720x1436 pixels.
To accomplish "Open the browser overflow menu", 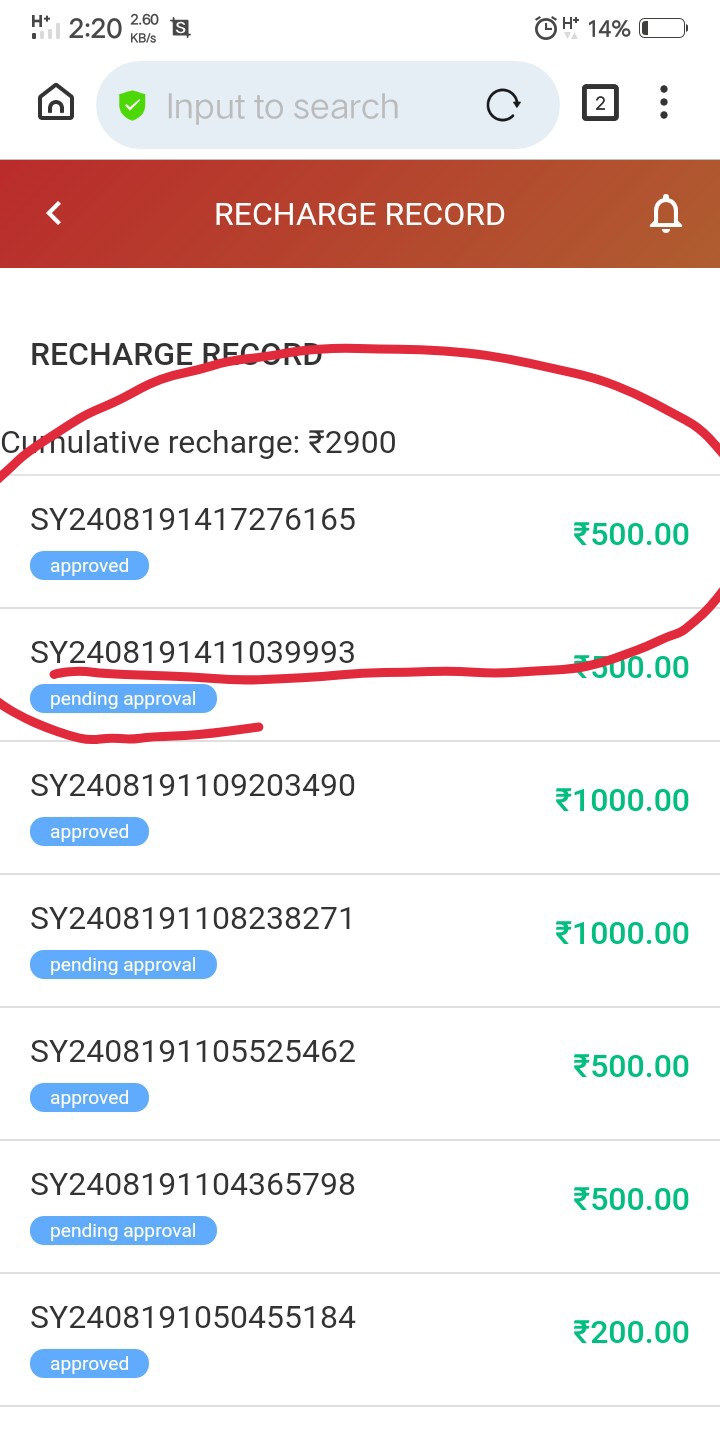I will (664, 103).
